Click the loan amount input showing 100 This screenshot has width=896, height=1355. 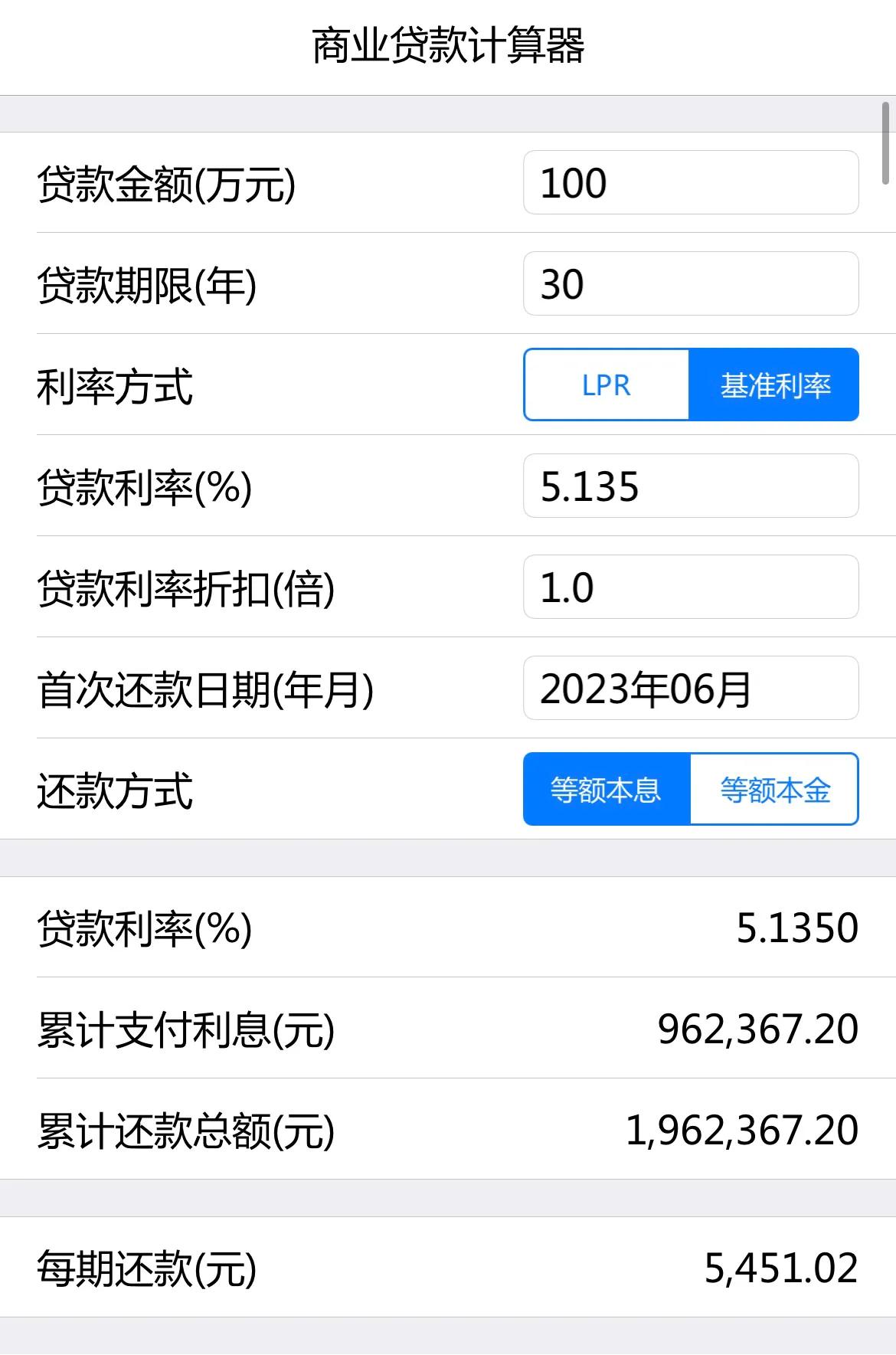point(689,183)
